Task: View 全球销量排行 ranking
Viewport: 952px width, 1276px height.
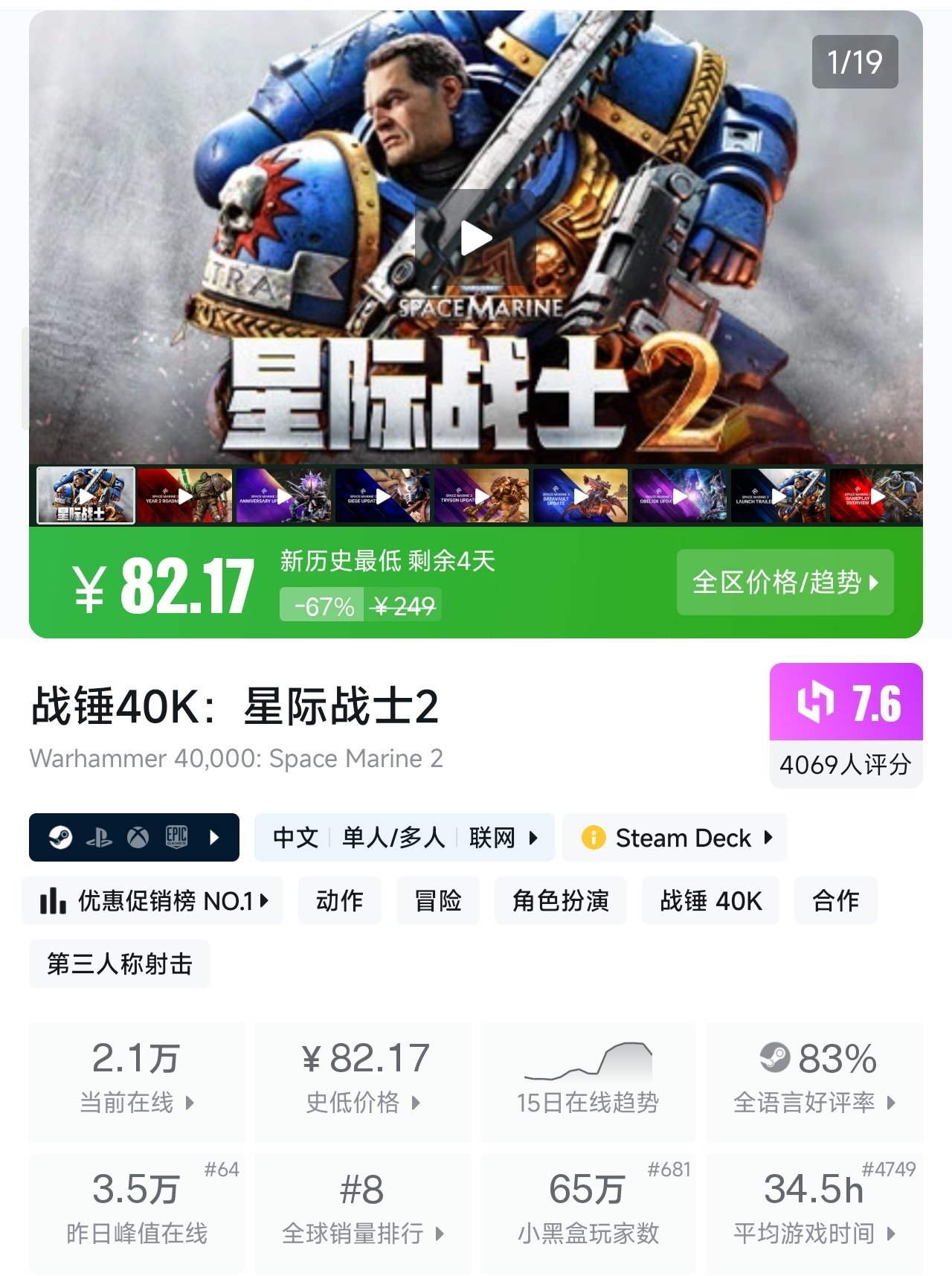Action: click(x=362, y=1213)
